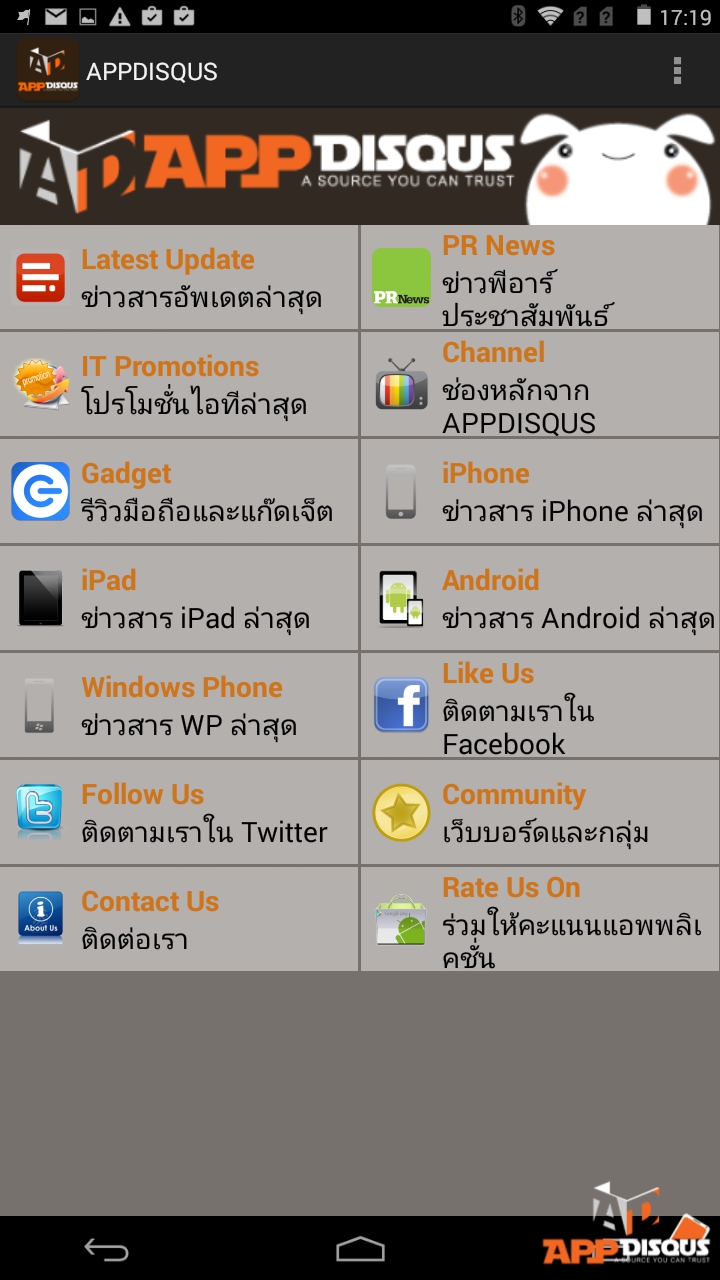
Task: Open the PR News section
Action: pyautogui.click(x=540, y=278)
